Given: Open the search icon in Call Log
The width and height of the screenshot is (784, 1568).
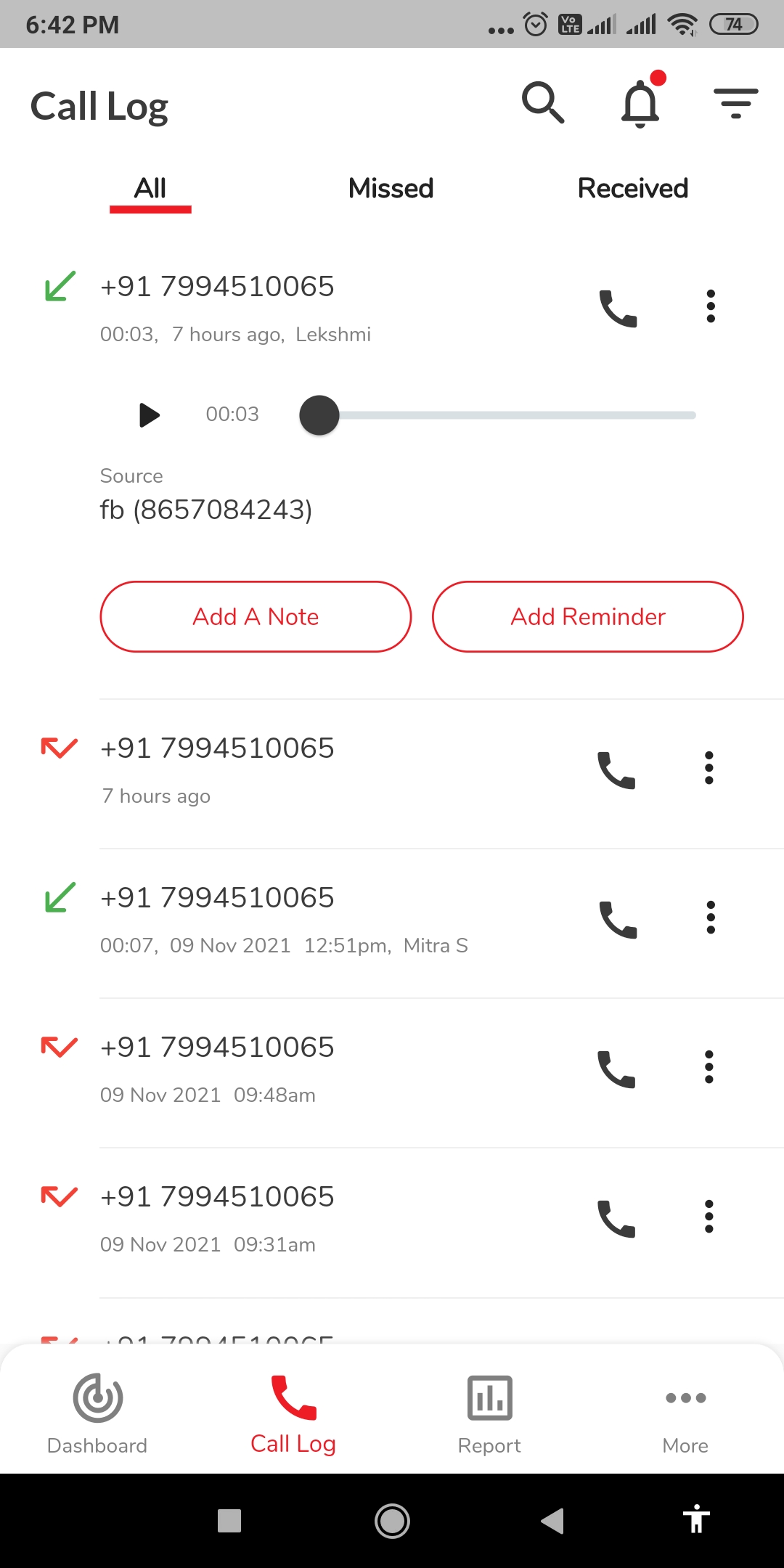Looking at the screenshot, I should coord(543,103).
